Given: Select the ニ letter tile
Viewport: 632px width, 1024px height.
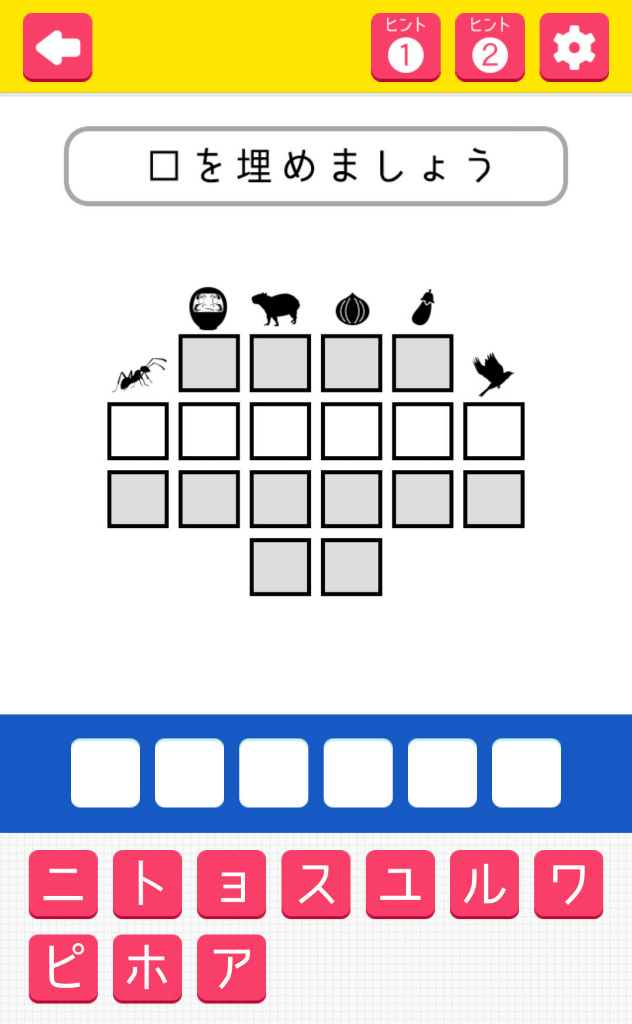Looking at the screenshot, I should point(63,883).
